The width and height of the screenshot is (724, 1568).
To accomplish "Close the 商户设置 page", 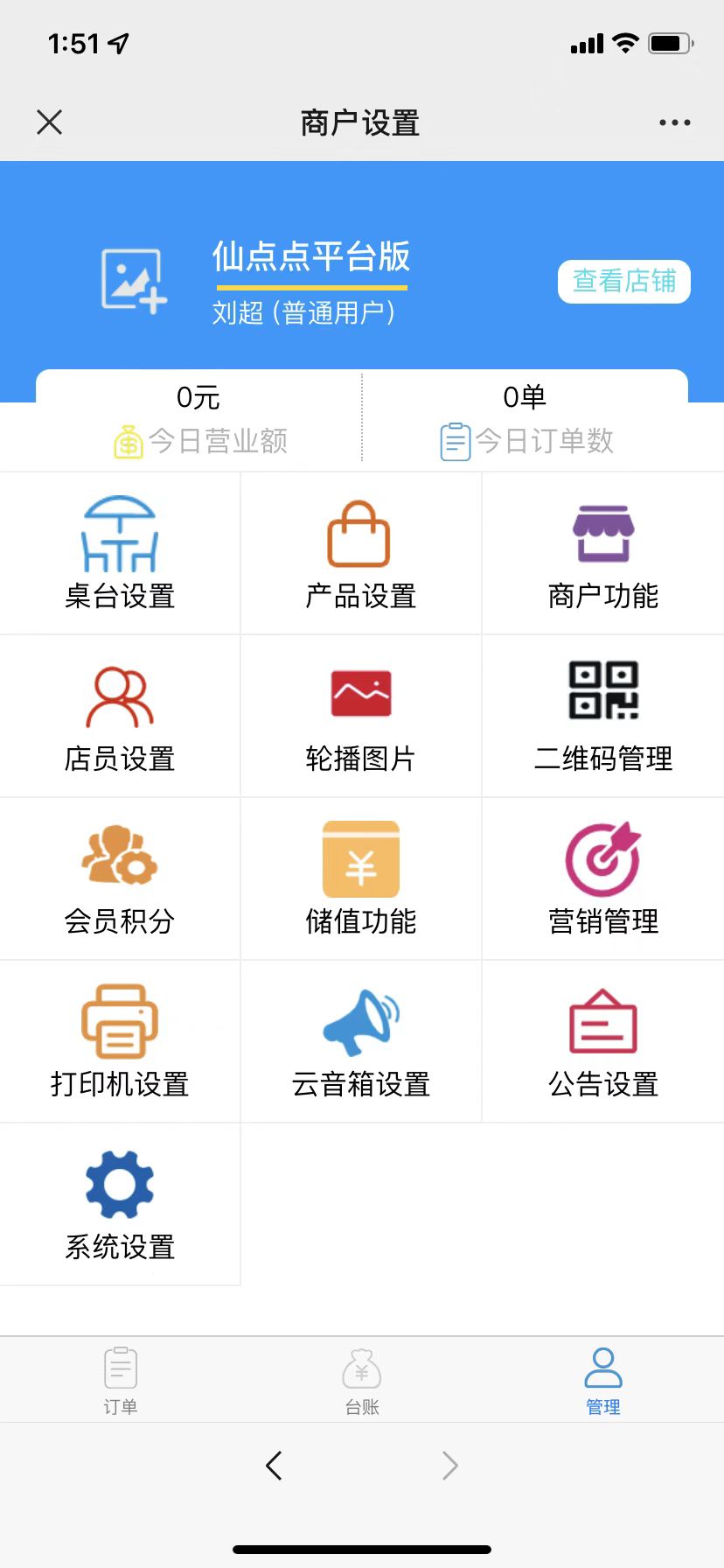I will 50,122.
